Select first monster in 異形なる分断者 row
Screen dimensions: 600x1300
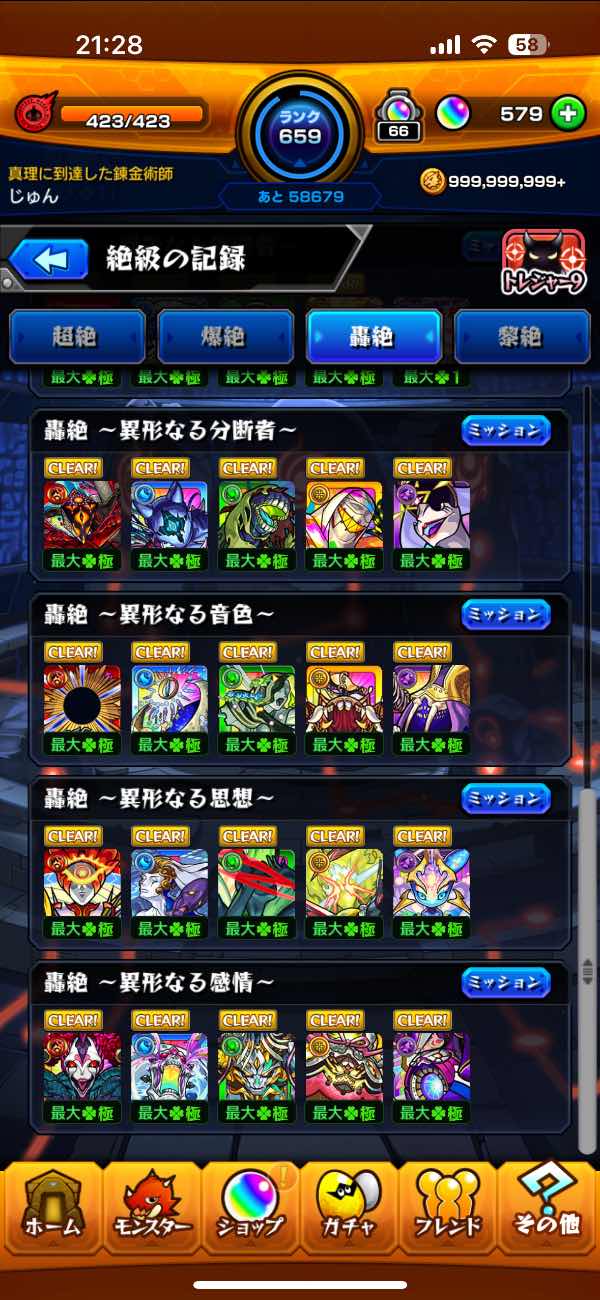click(x=82, y=515)
